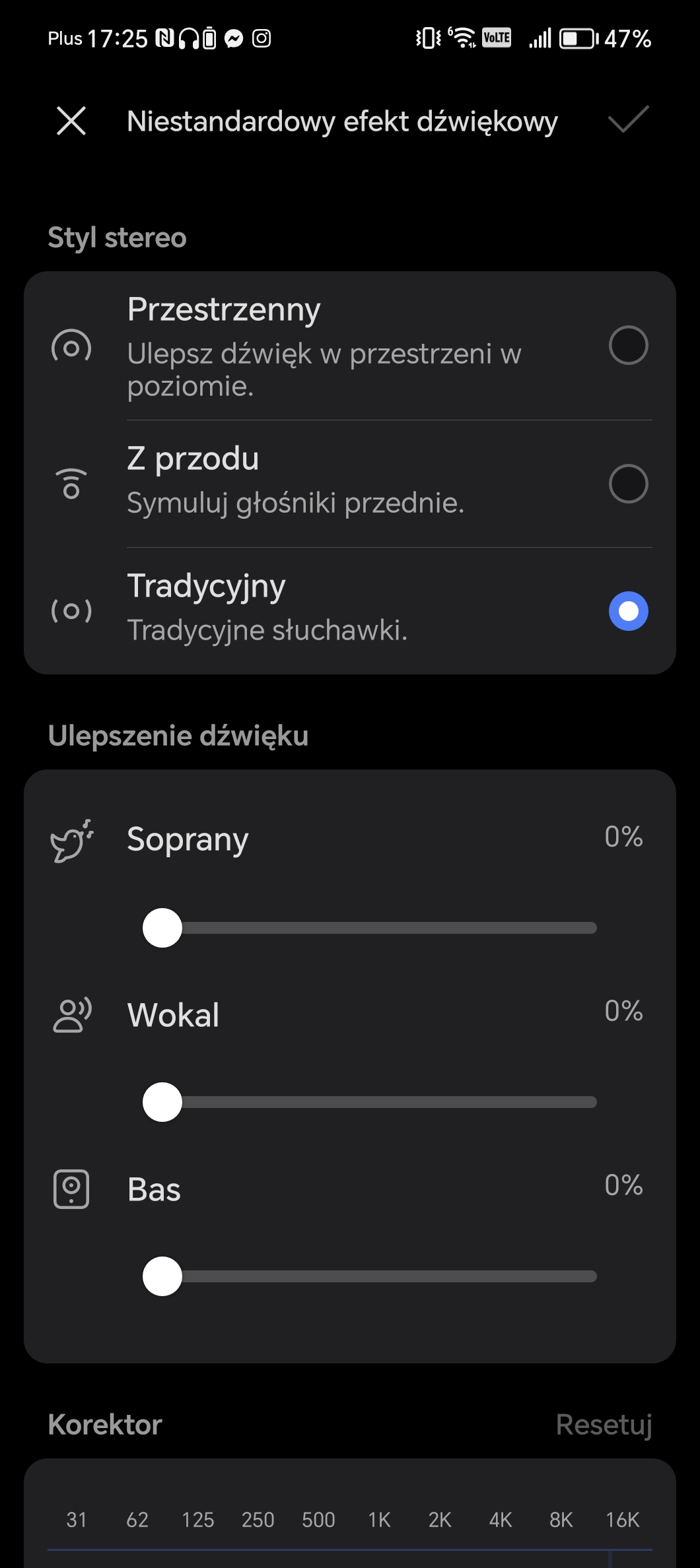Select the Tradycyjny stereo style
The image size is (700, 1568).
[x=350, y=610]
